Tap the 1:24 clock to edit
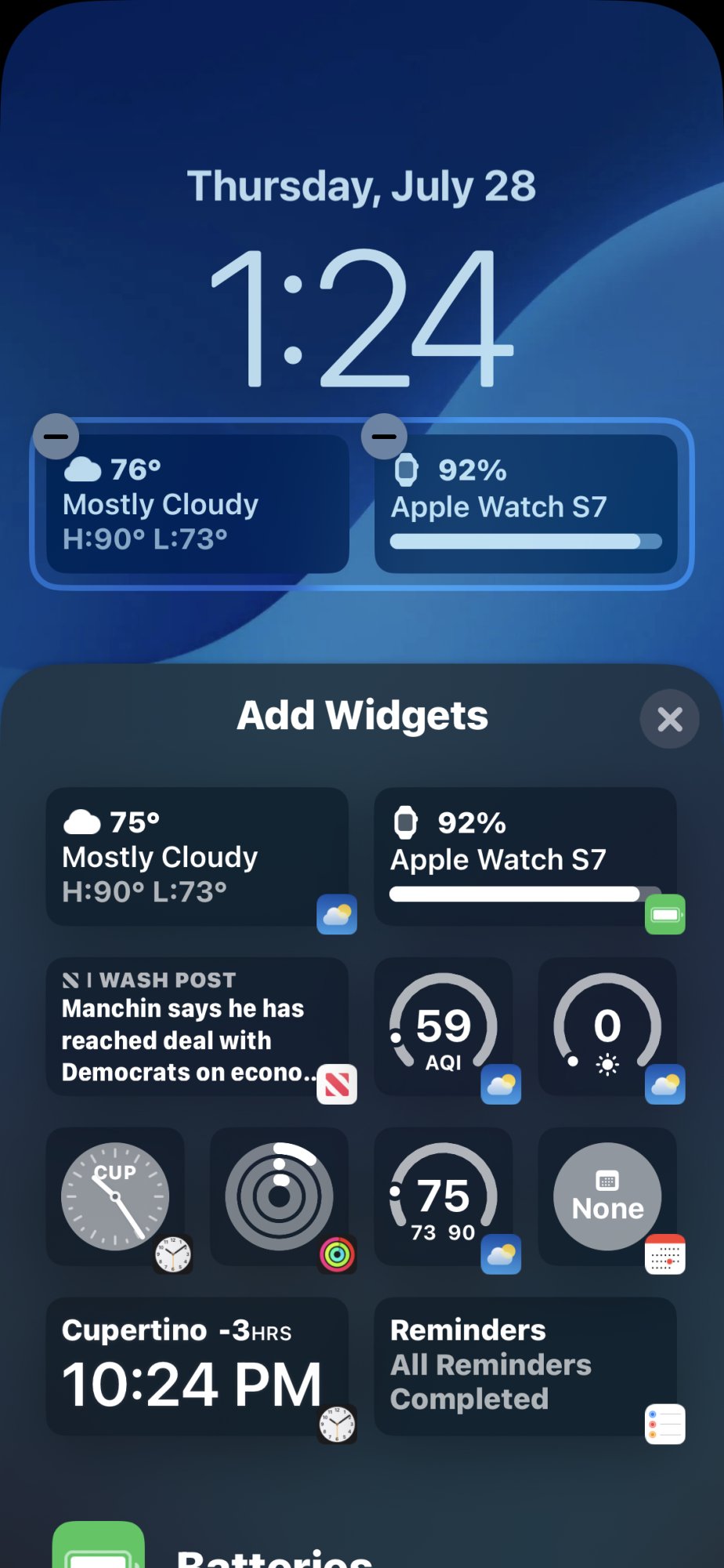The image size is (724, 1568). point(362,318)
